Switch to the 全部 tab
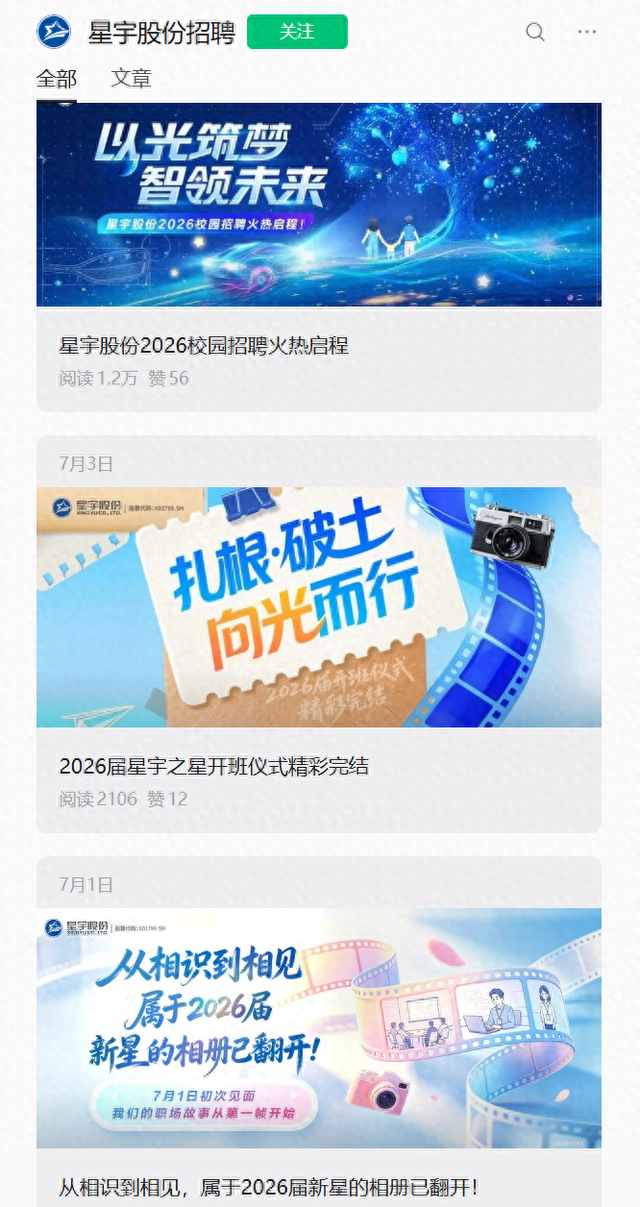Viewport: 640px width, 1207px height. tap(57, 78)
